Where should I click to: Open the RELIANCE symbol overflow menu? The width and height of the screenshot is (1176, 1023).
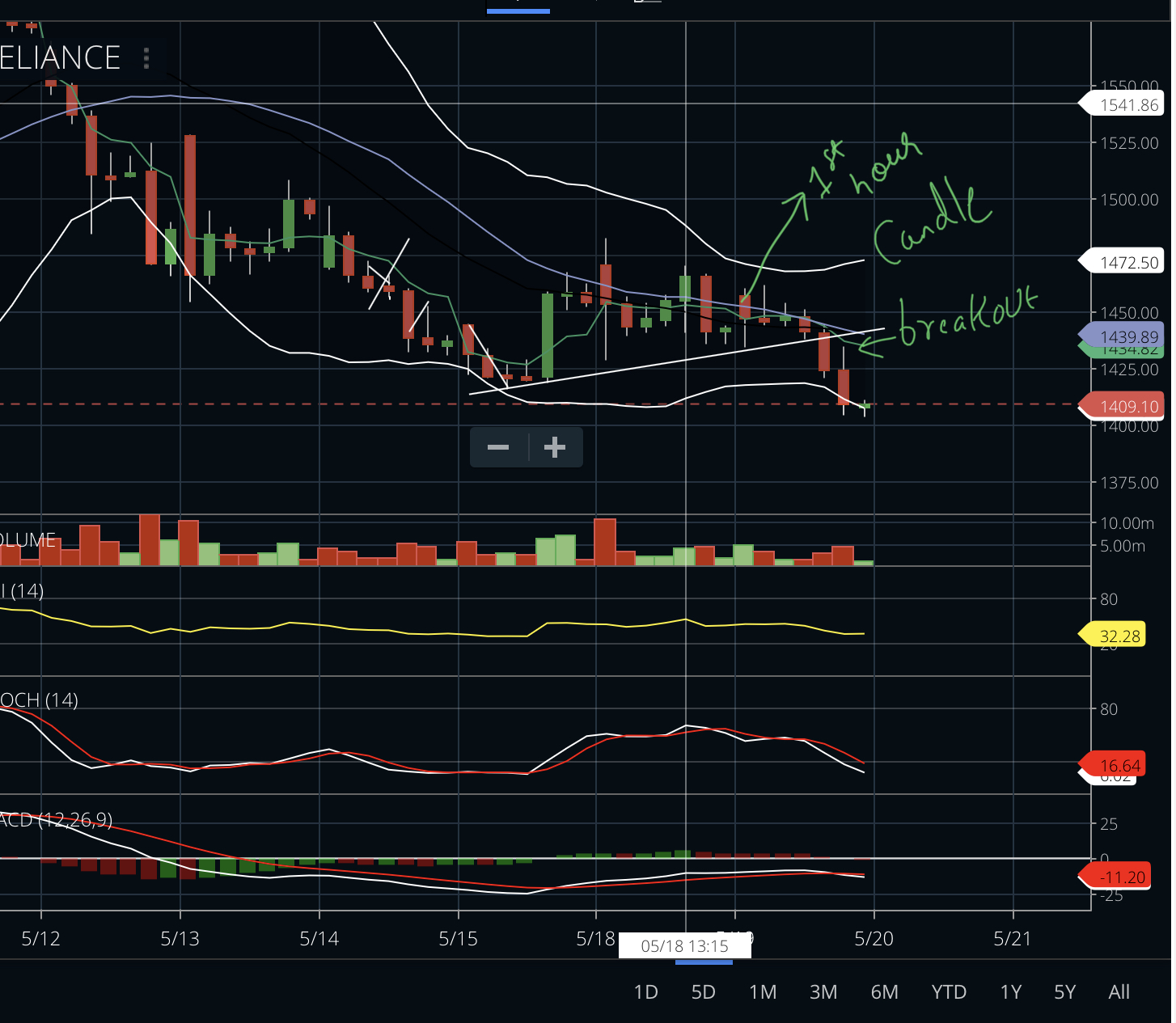(146, 58)
